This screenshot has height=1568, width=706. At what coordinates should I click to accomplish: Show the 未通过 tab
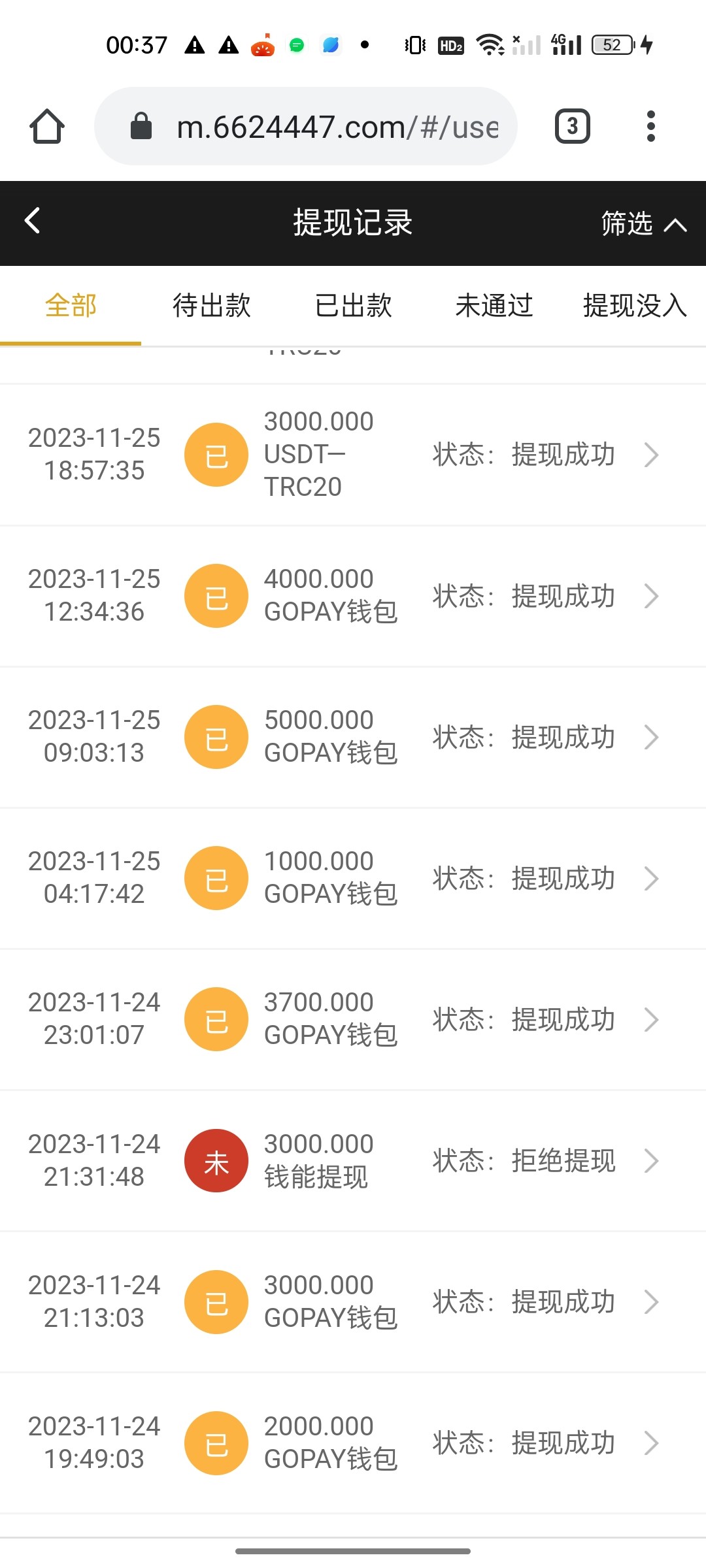click(x=494, y=306)
